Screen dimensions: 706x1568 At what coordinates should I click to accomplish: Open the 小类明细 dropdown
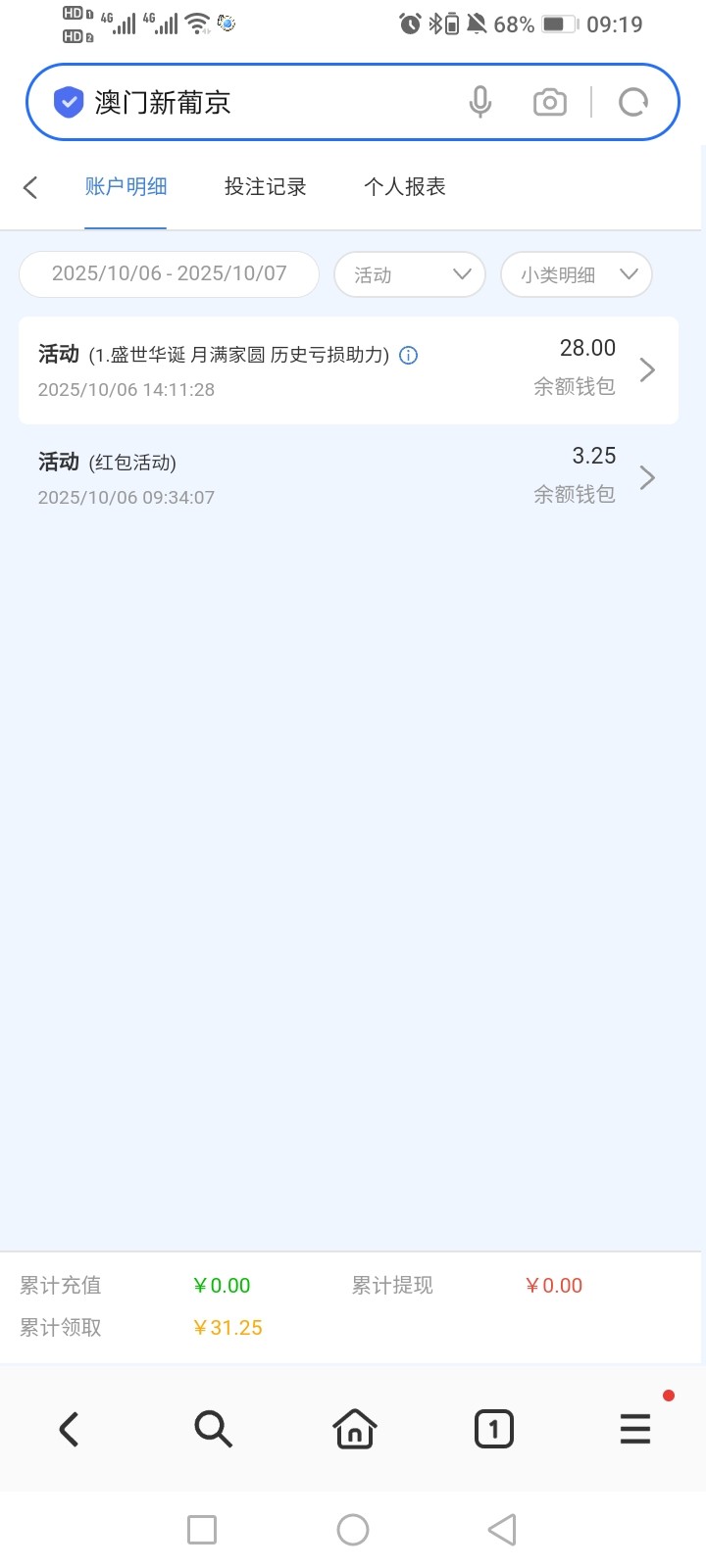click(x=576, y=274)
